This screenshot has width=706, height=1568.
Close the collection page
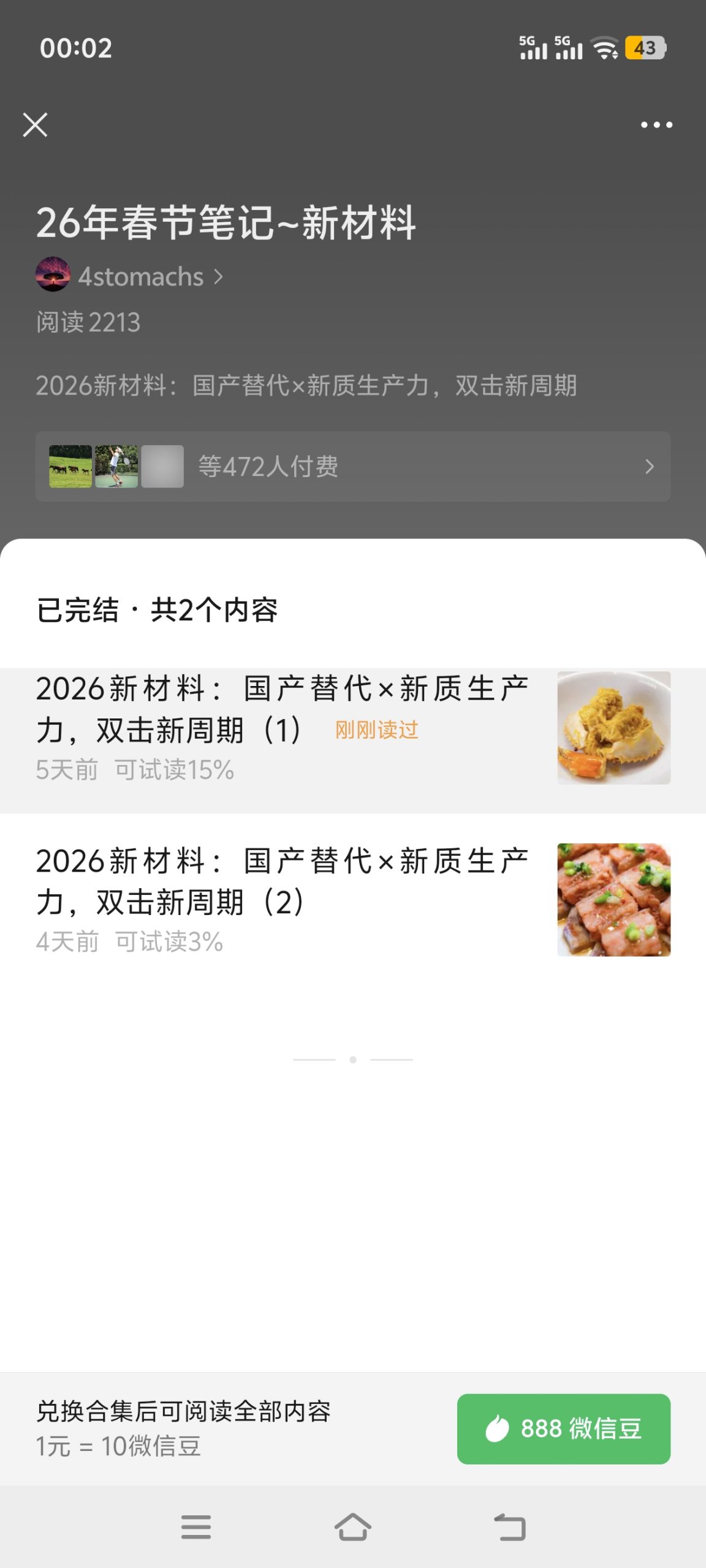pyautogui.click(x=35, y=125)
